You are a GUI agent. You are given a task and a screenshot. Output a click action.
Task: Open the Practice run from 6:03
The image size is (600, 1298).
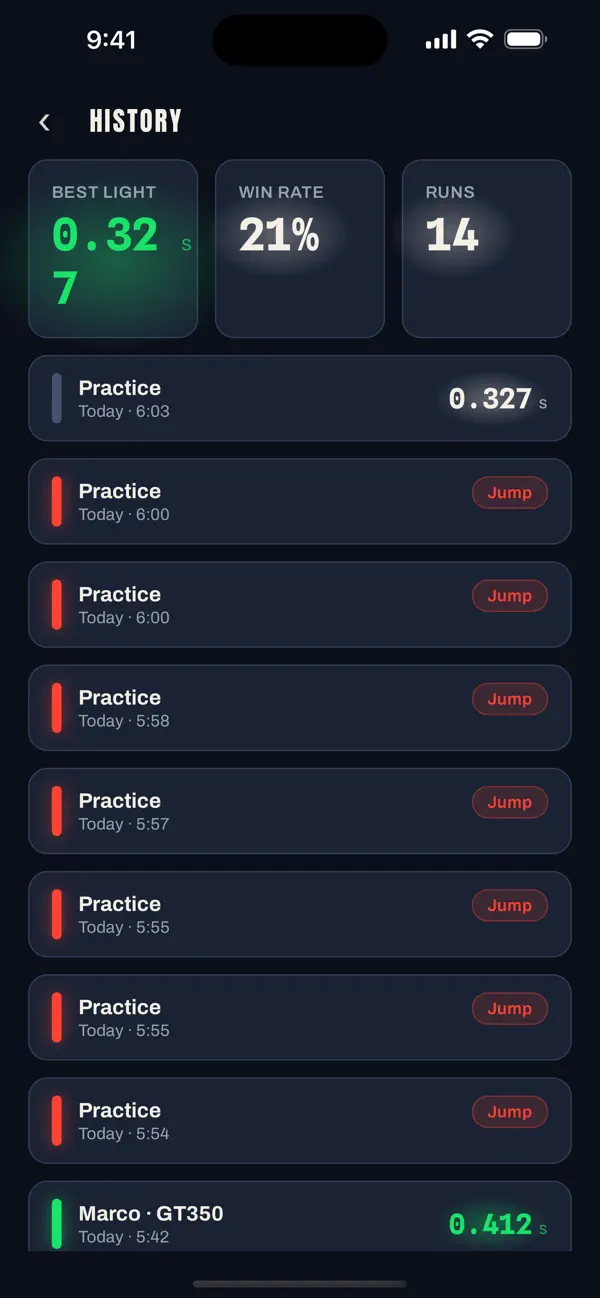tap(300, 398)
